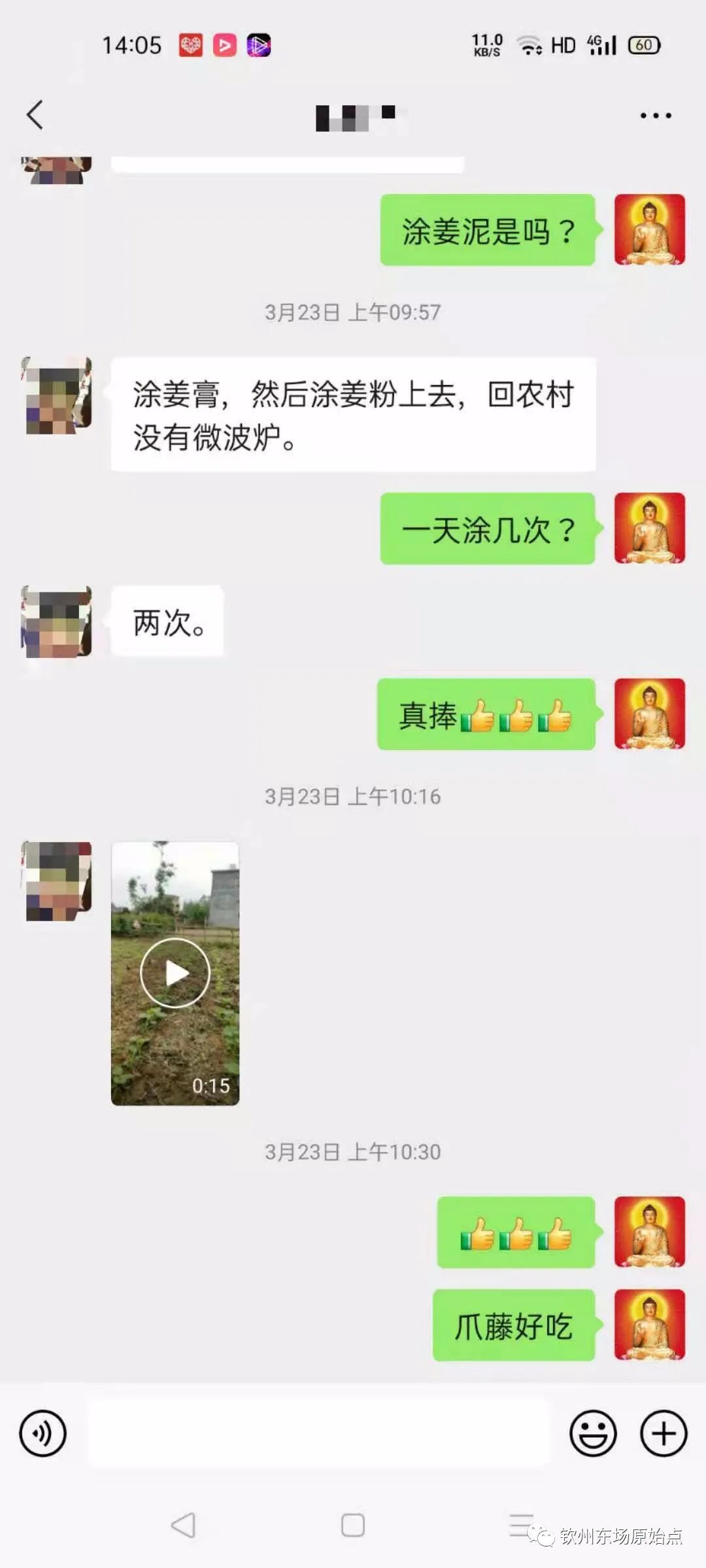Viewport: 706px width, 1568px height.
Task: Tap the HD indicator in the status bar
Action: (x=563, y=46)
